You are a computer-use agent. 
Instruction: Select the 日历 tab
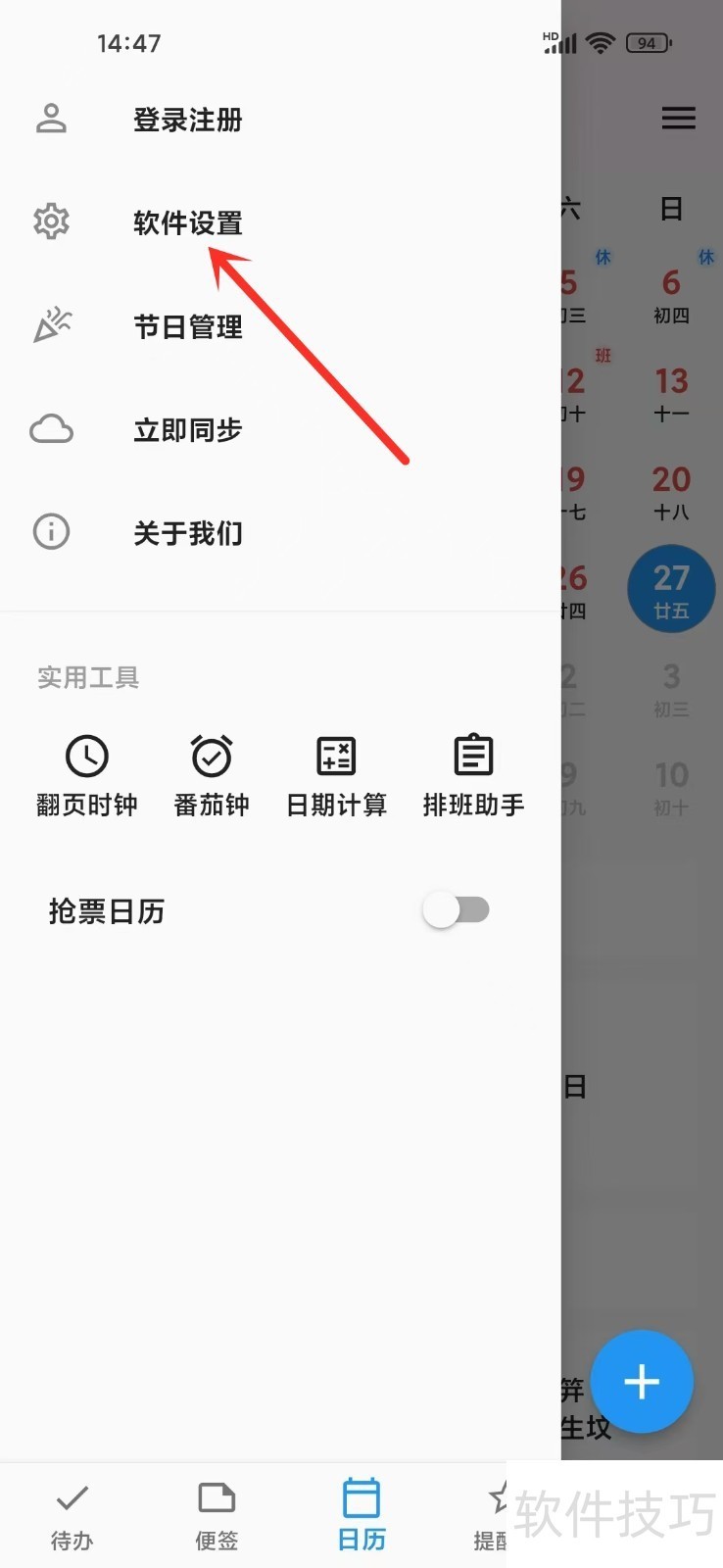pyautogui.click(x=361, y=1515)
